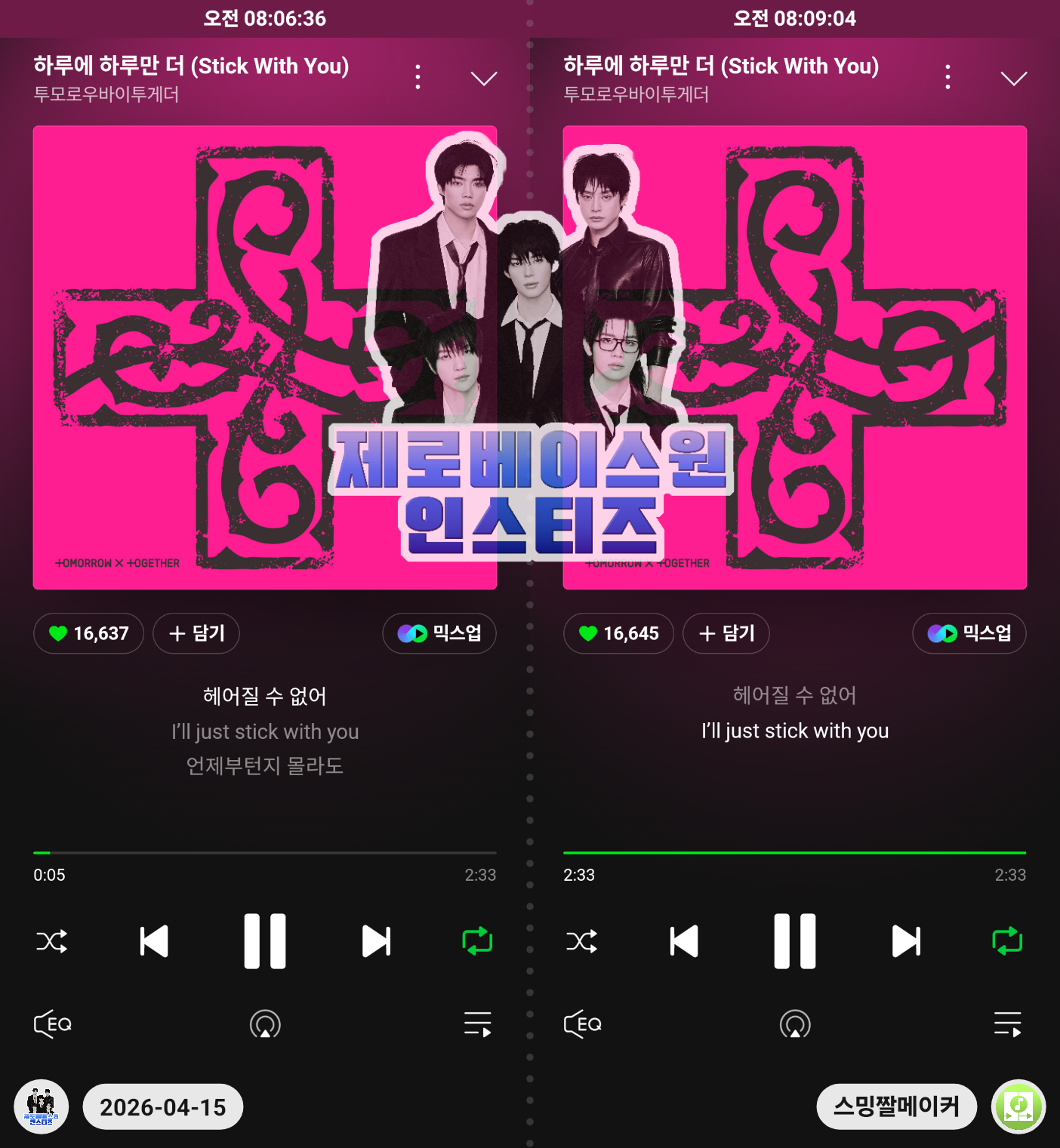
Task: Open the ambient sound effect icon
Action: (264, 1023)
